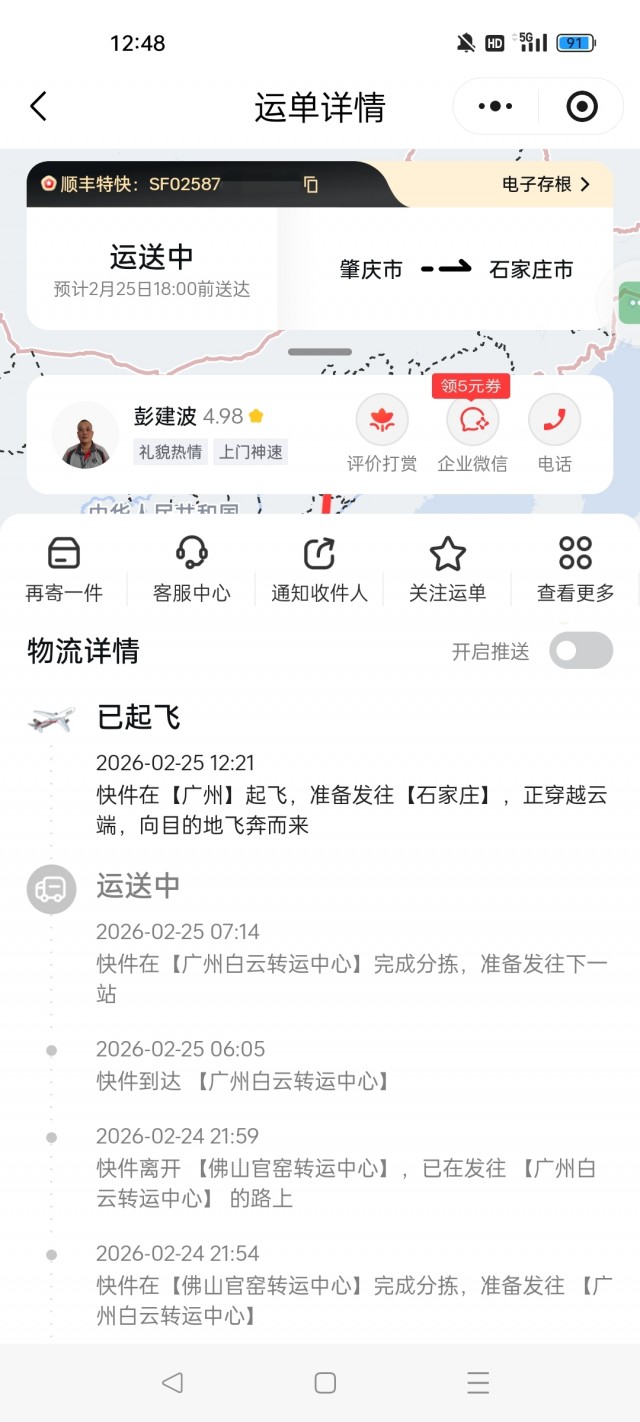Open 客服中心 customer service
640x1422 pixels.
tap(191, 568)
